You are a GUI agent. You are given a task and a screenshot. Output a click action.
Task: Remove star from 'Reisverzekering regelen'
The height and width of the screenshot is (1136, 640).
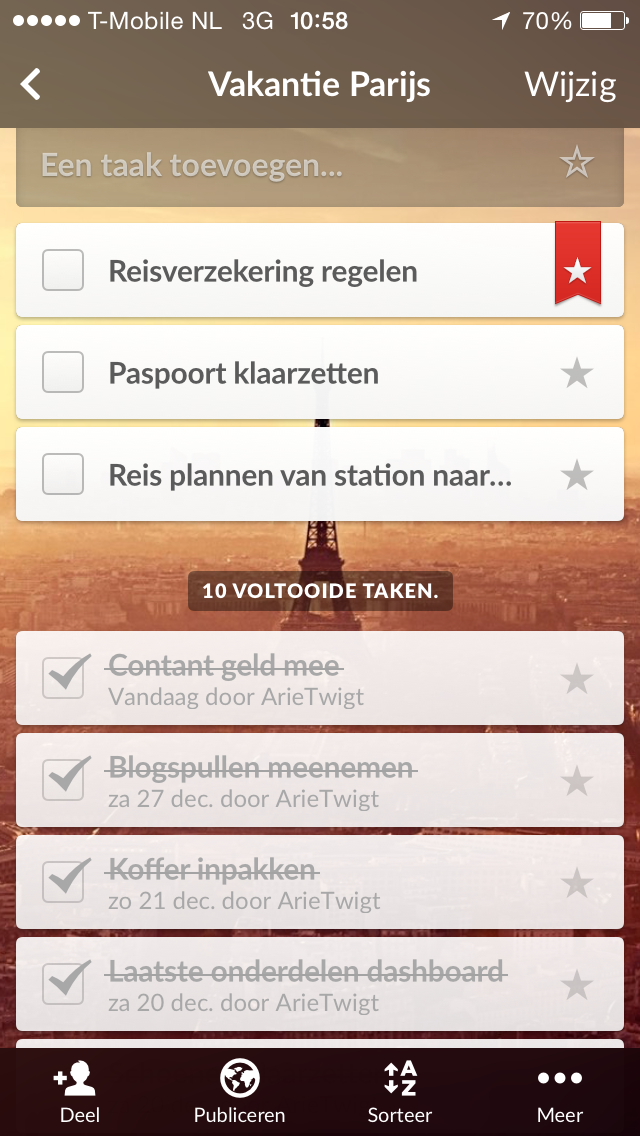[578, 267]
